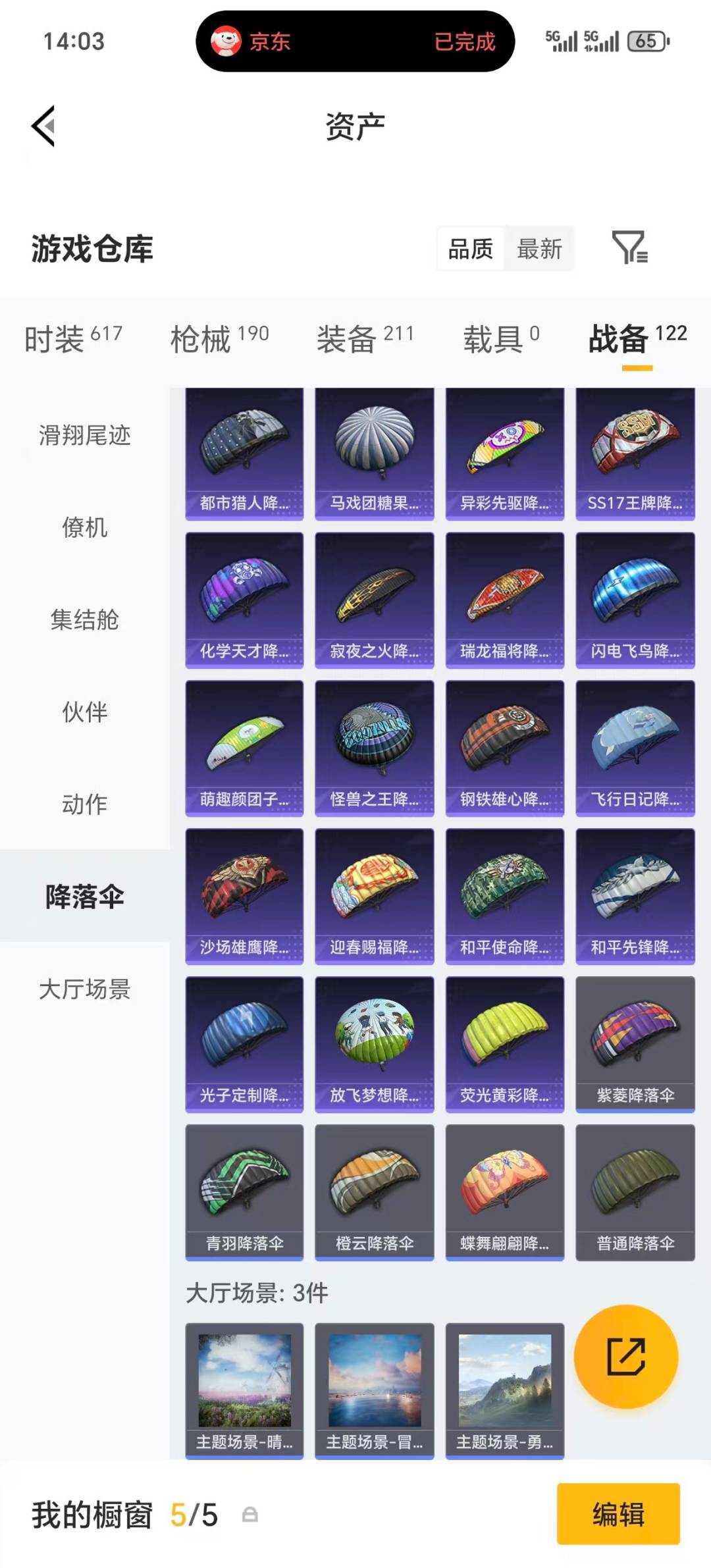Select the 紫菱降落伞 parachute item
711x1568 pixels.
(x=634, y=1045)
